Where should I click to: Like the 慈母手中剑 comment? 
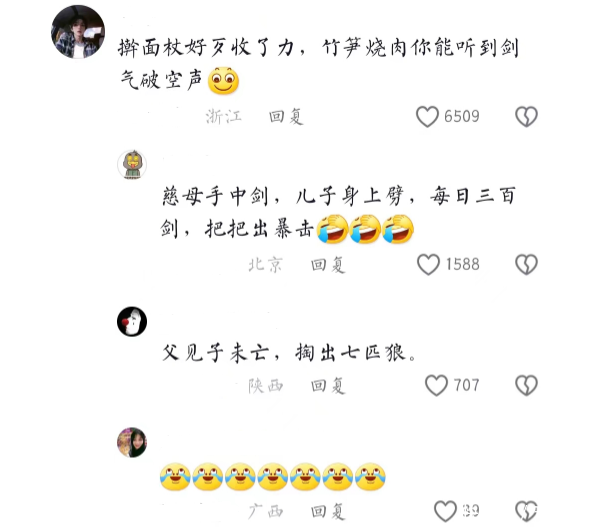point(428,265)
